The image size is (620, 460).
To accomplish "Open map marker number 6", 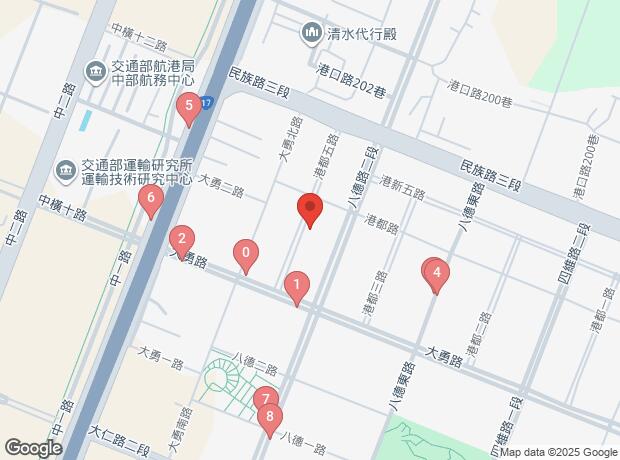I will point(150,201).
